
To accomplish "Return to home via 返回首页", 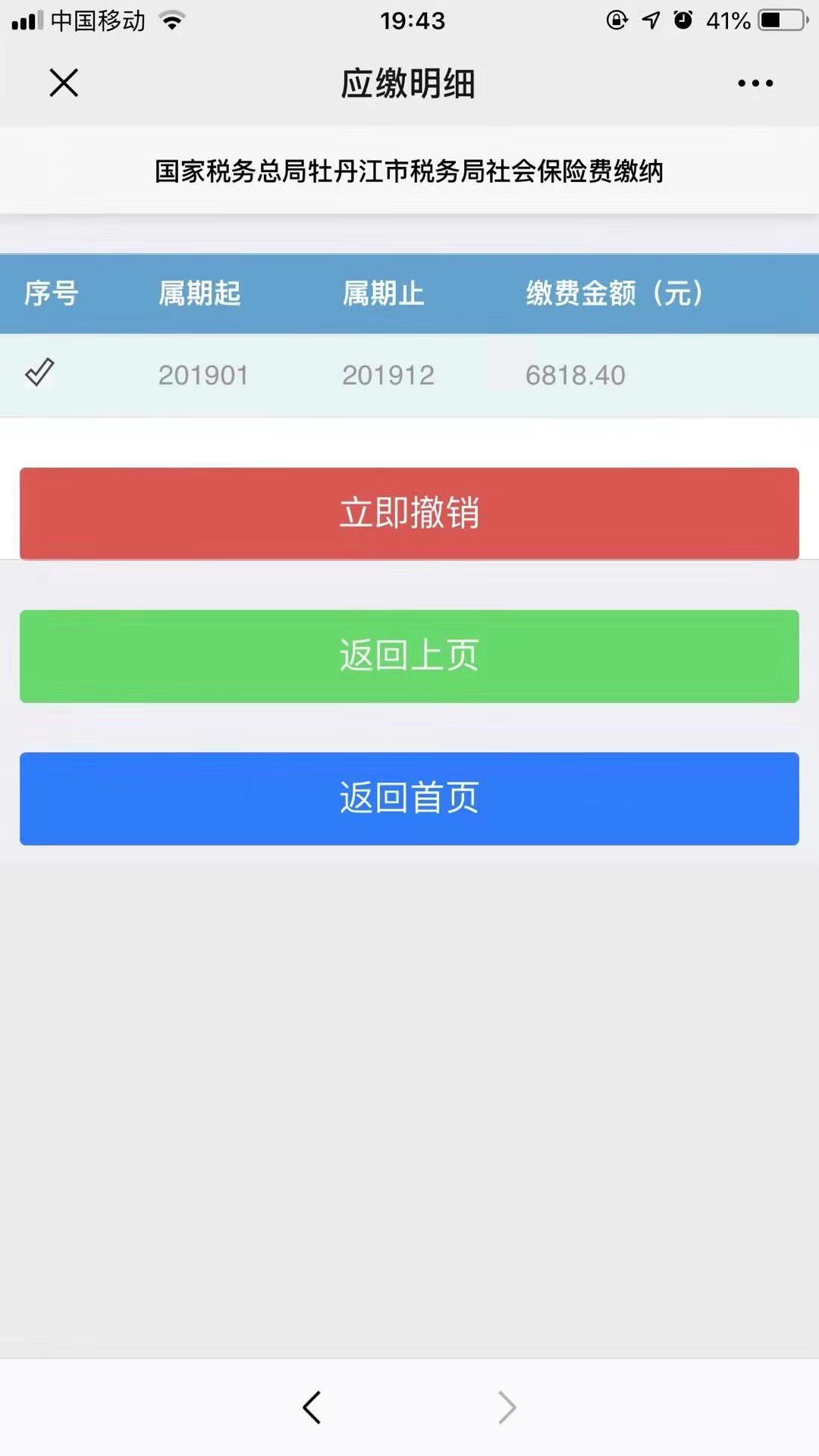I will click(x=409, y=799).
